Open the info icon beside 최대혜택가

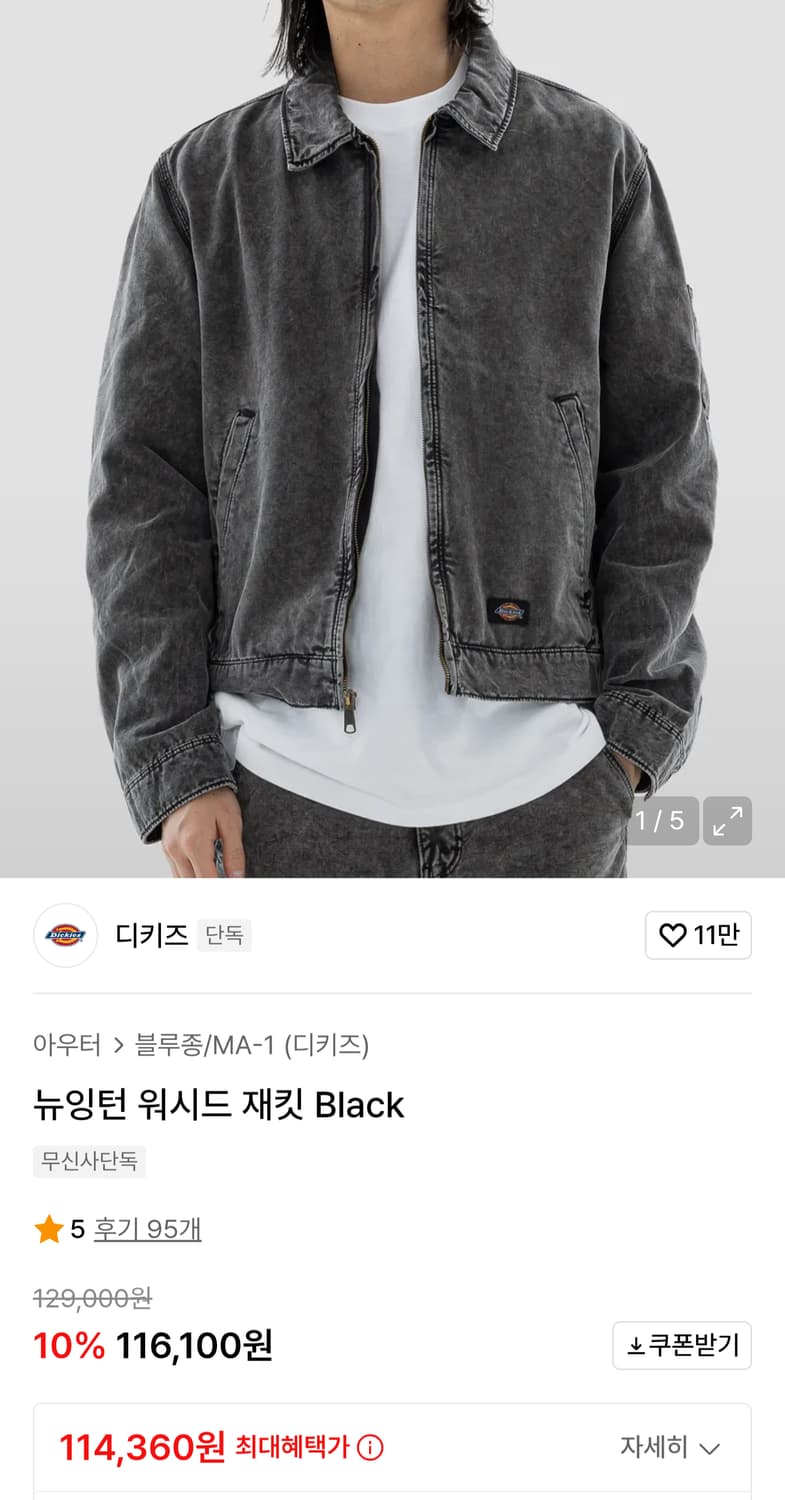[369, 1447]
